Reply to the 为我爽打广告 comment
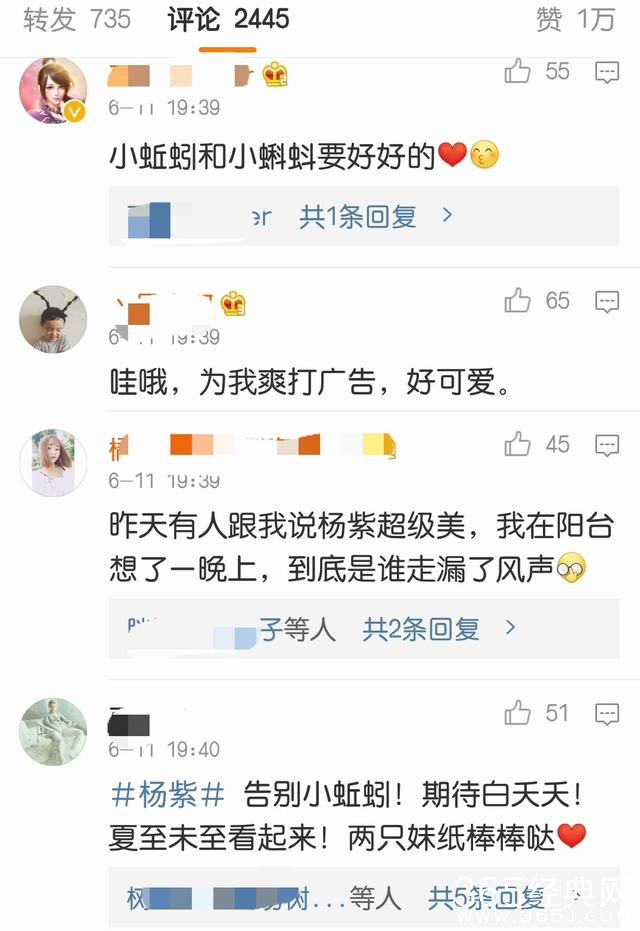640x931 pixels. [x=607, y=301]
